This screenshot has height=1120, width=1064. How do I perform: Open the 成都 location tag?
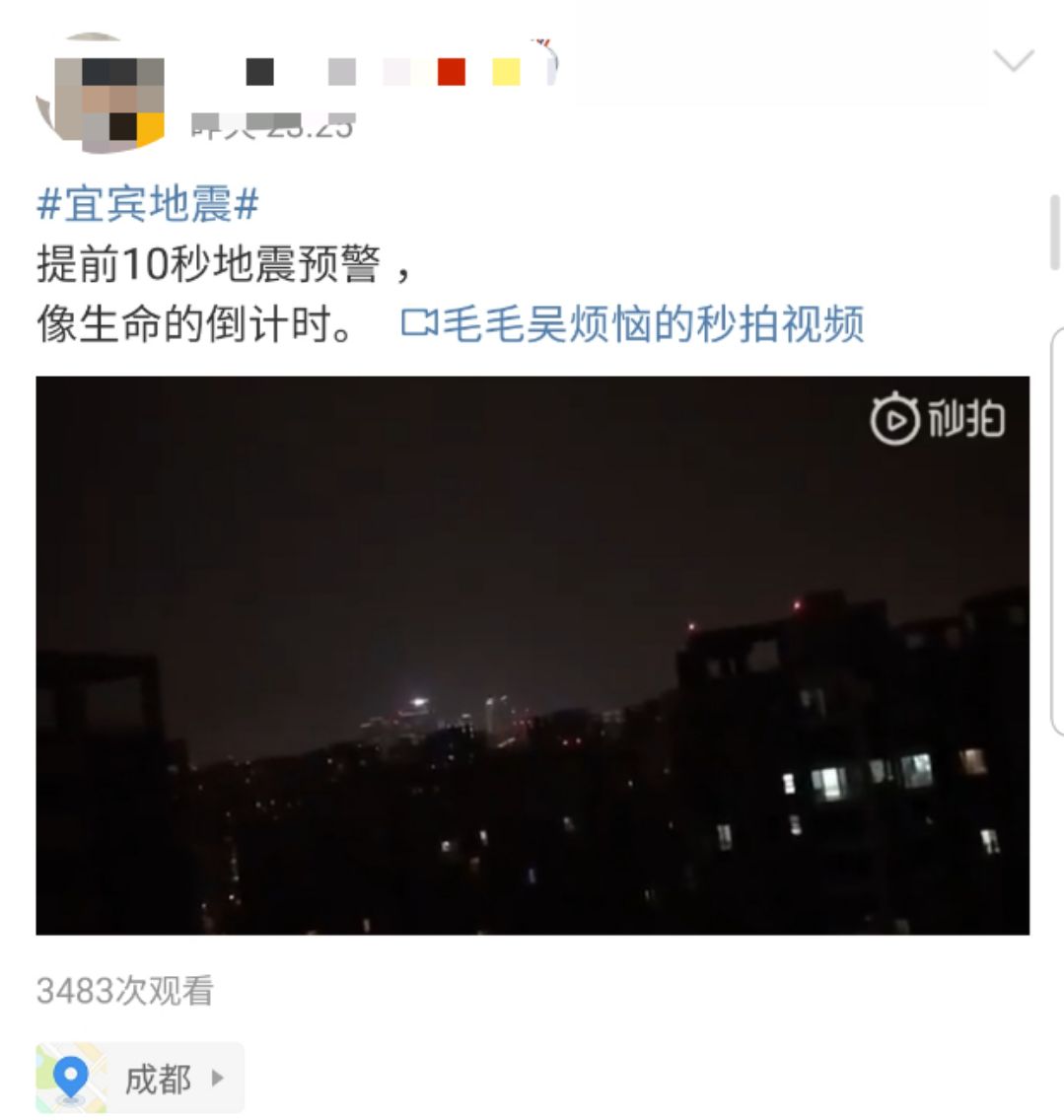[140, 1079]
